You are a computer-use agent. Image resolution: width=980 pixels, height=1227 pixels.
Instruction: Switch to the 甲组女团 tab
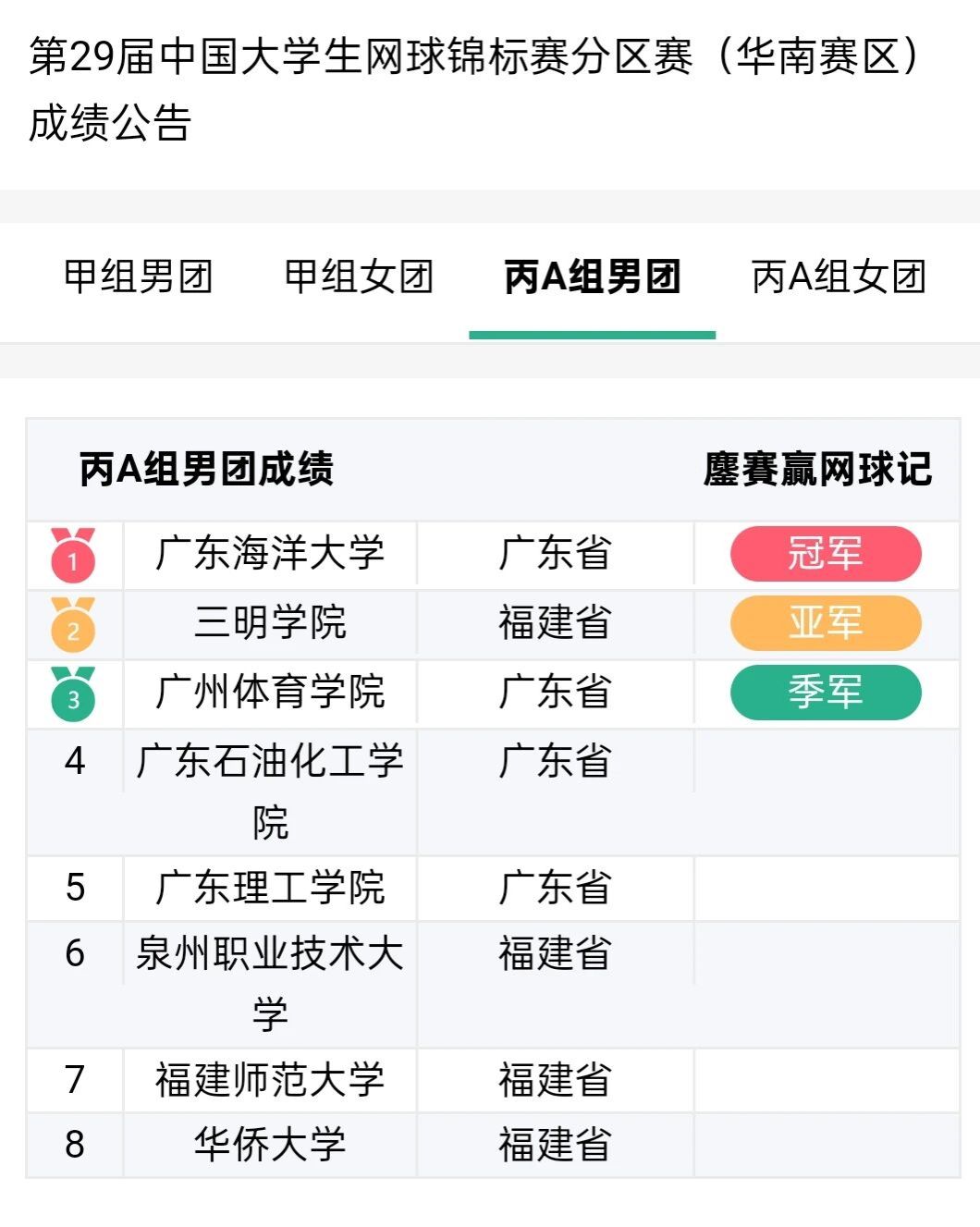[359, 276]
